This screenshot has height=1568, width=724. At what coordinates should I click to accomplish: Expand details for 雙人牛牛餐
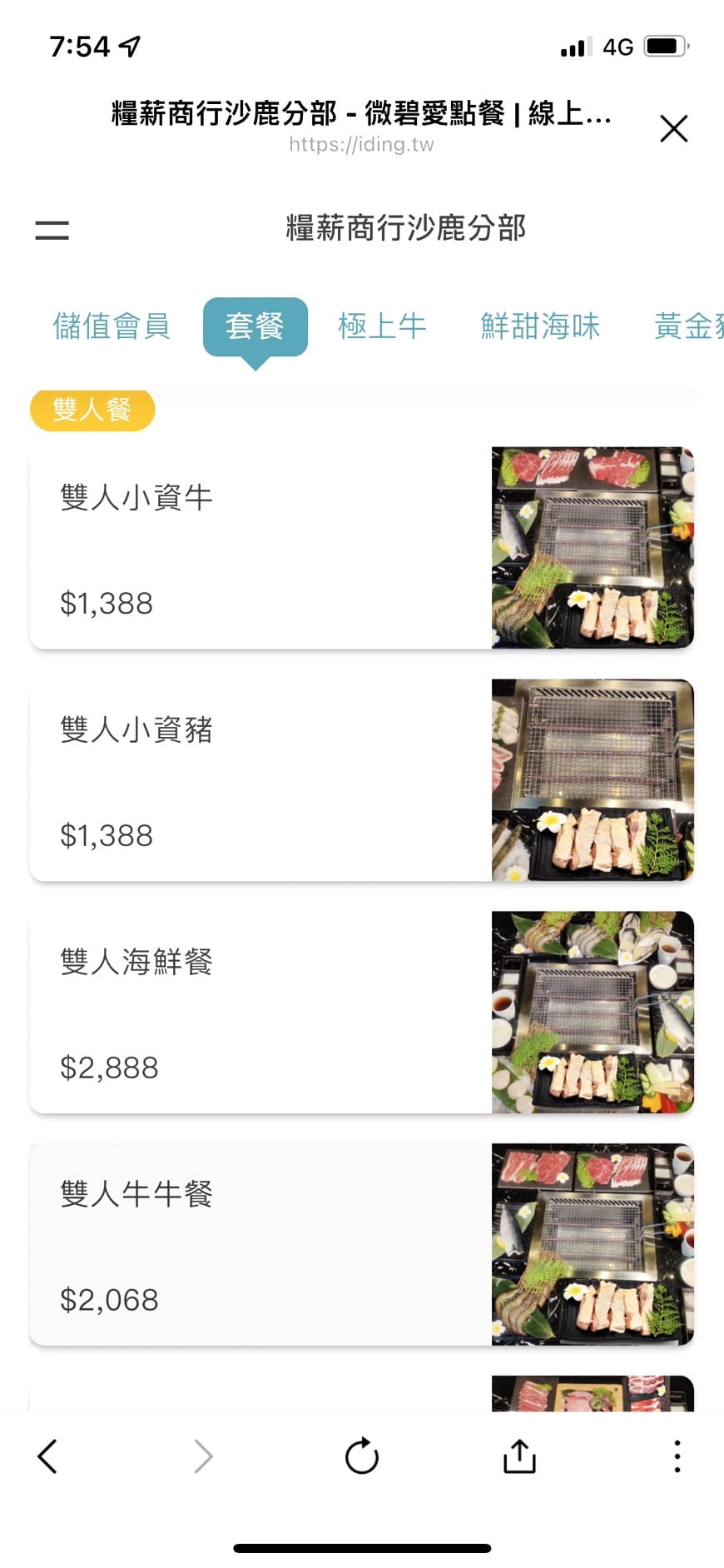[x=250, y=1244]
